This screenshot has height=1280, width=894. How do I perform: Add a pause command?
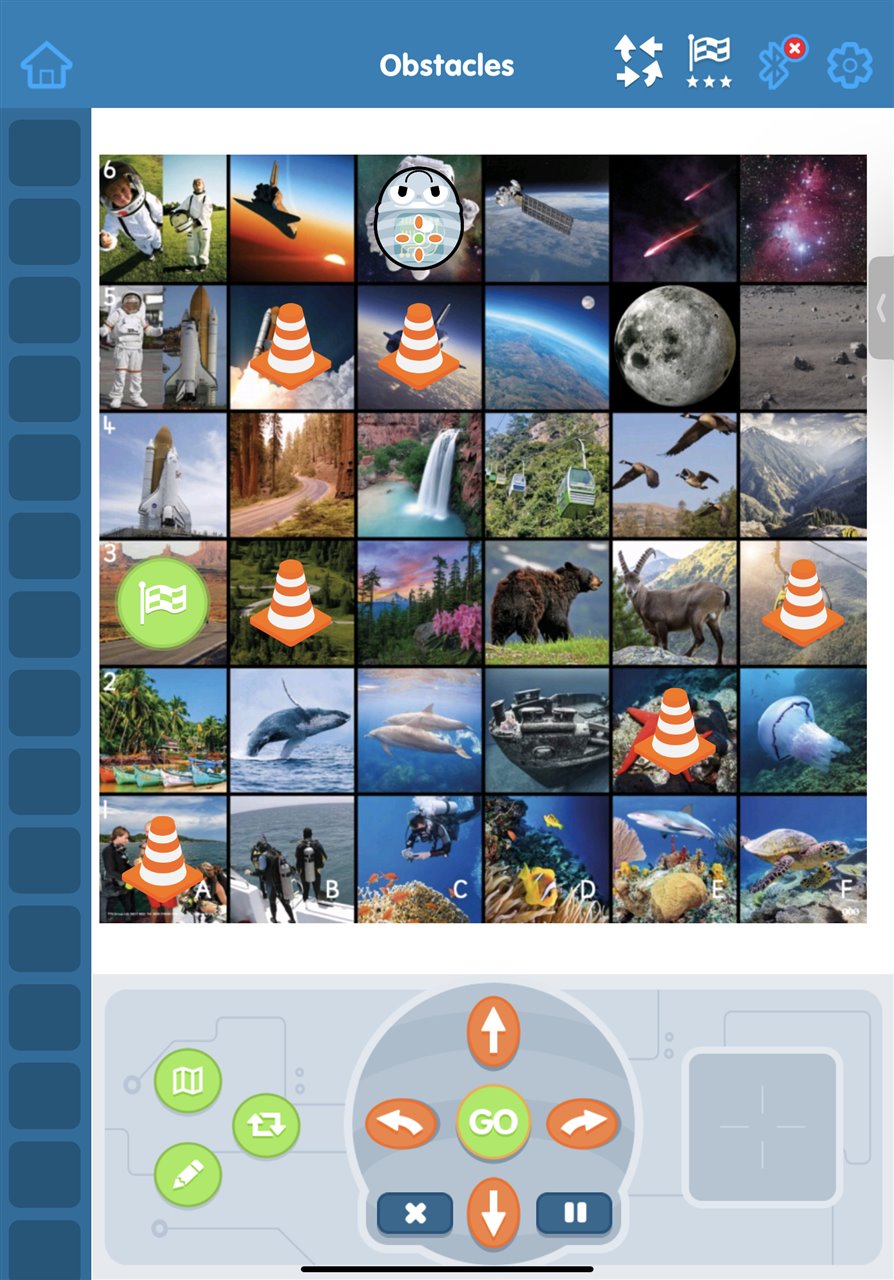(x=574, y=1213)
